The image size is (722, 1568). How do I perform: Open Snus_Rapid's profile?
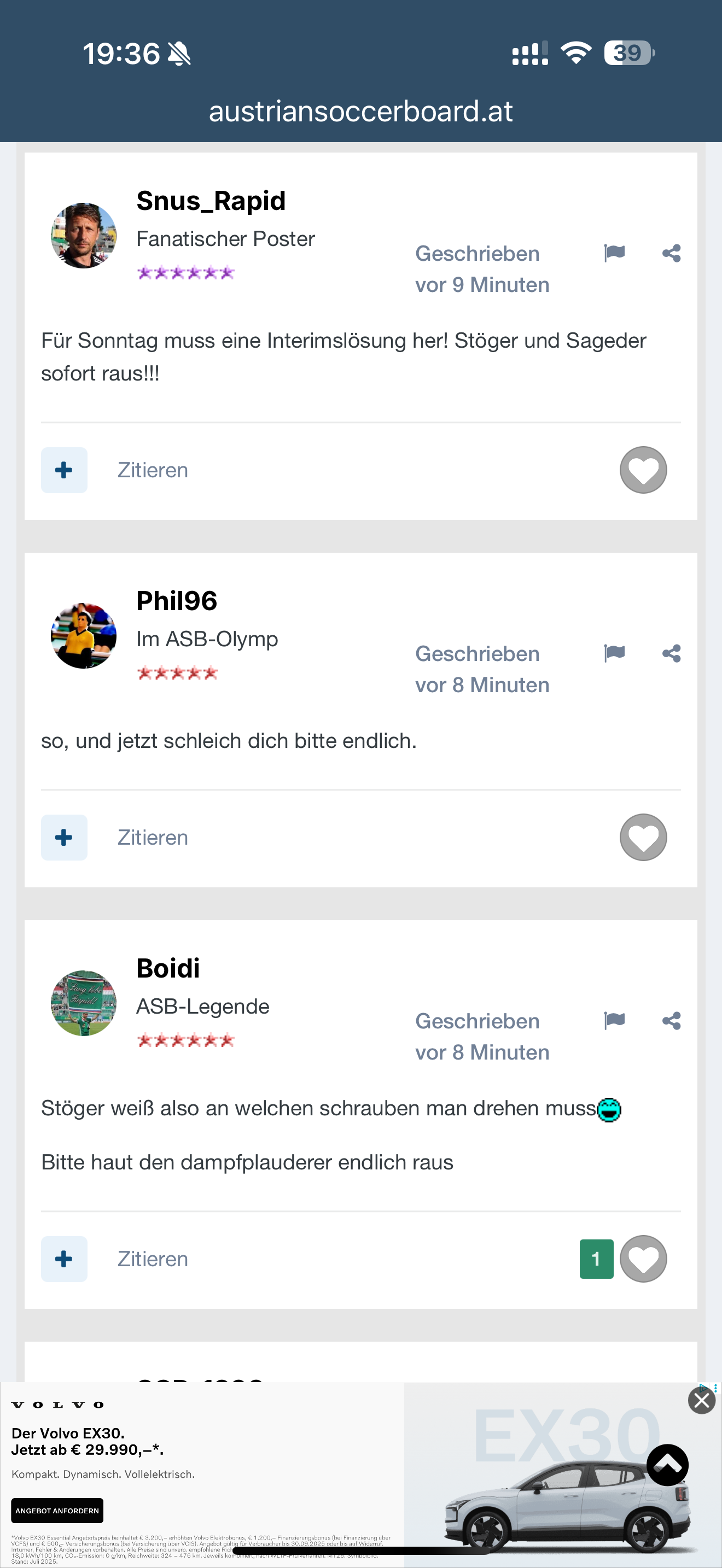pos(211,201)
